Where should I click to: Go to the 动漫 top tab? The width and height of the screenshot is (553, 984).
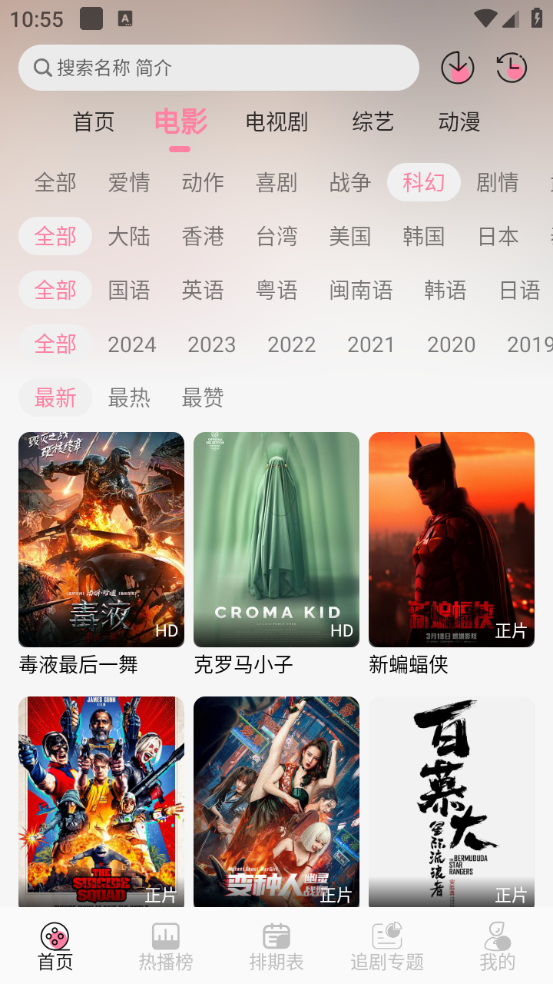[x=459, y=122]
